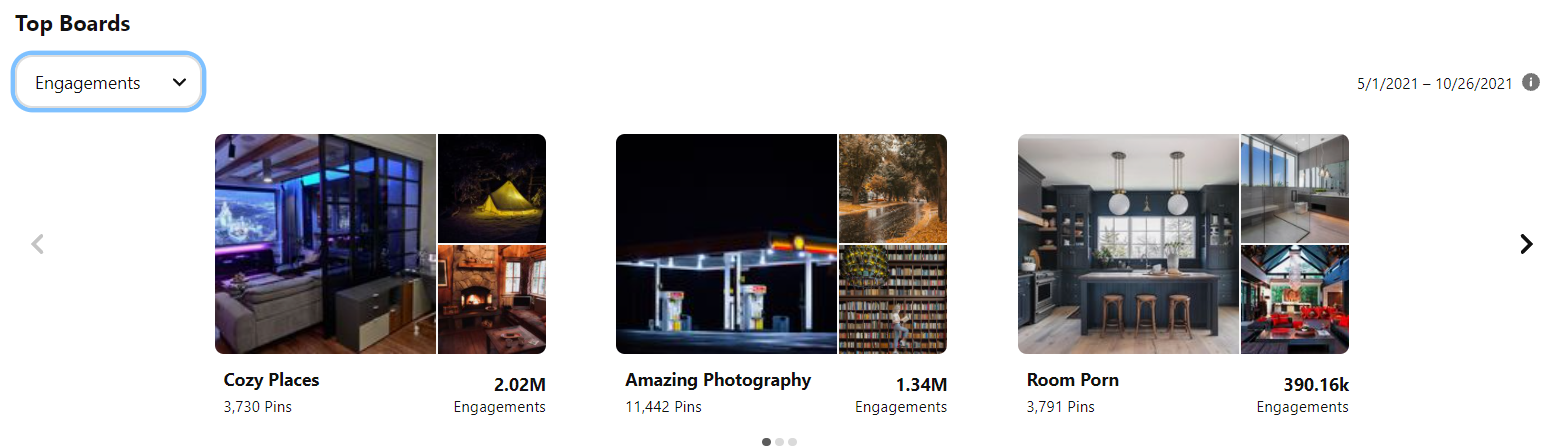Open the Cozy Places board
This screenshot has height=447, width=1559.
(x=380, y=244)
